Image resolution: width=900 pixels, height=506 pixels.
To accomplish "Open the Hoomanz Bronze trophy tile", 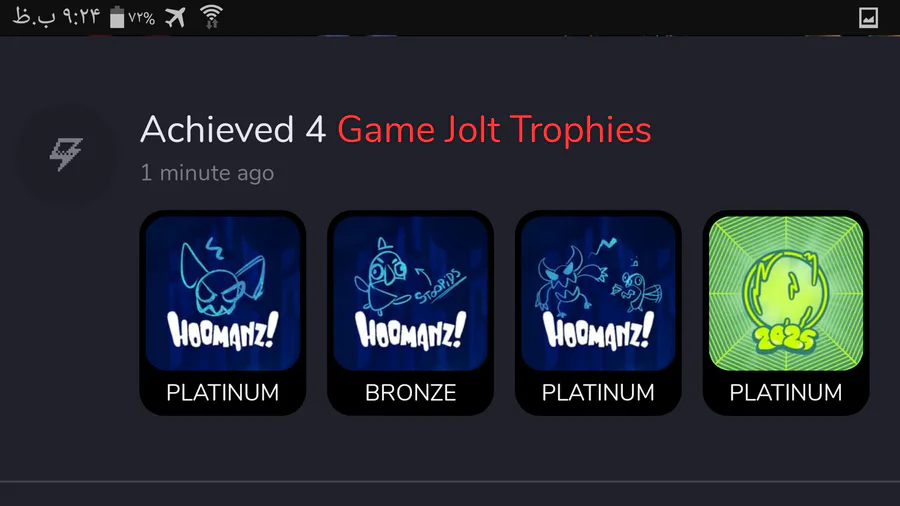I will pos(410,311).
